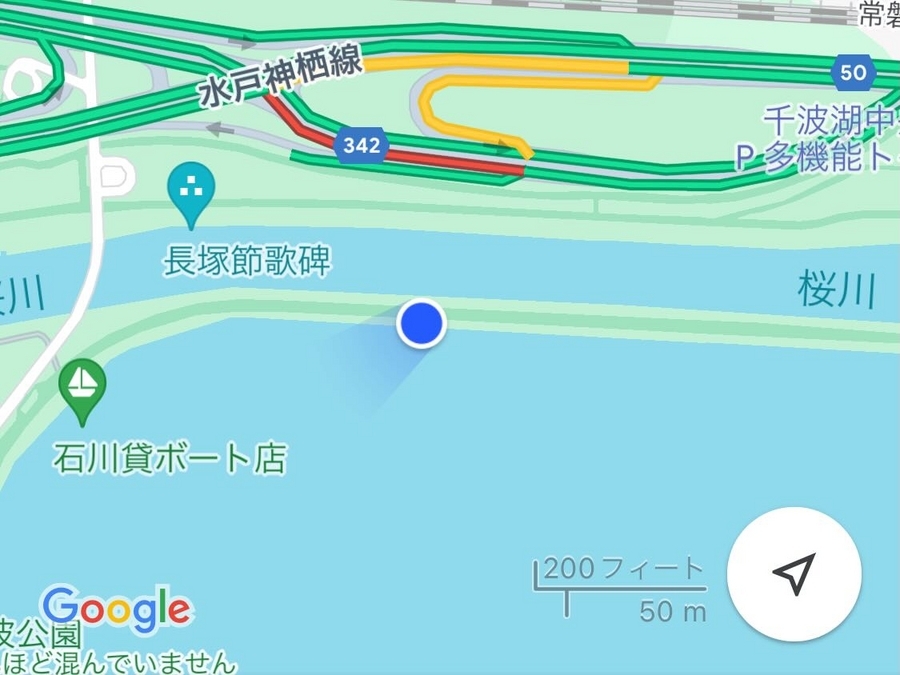Screen dimensions: 900x675
Task: Open the 長塚節歌碑 place marker
Action: tap(192, 191)
